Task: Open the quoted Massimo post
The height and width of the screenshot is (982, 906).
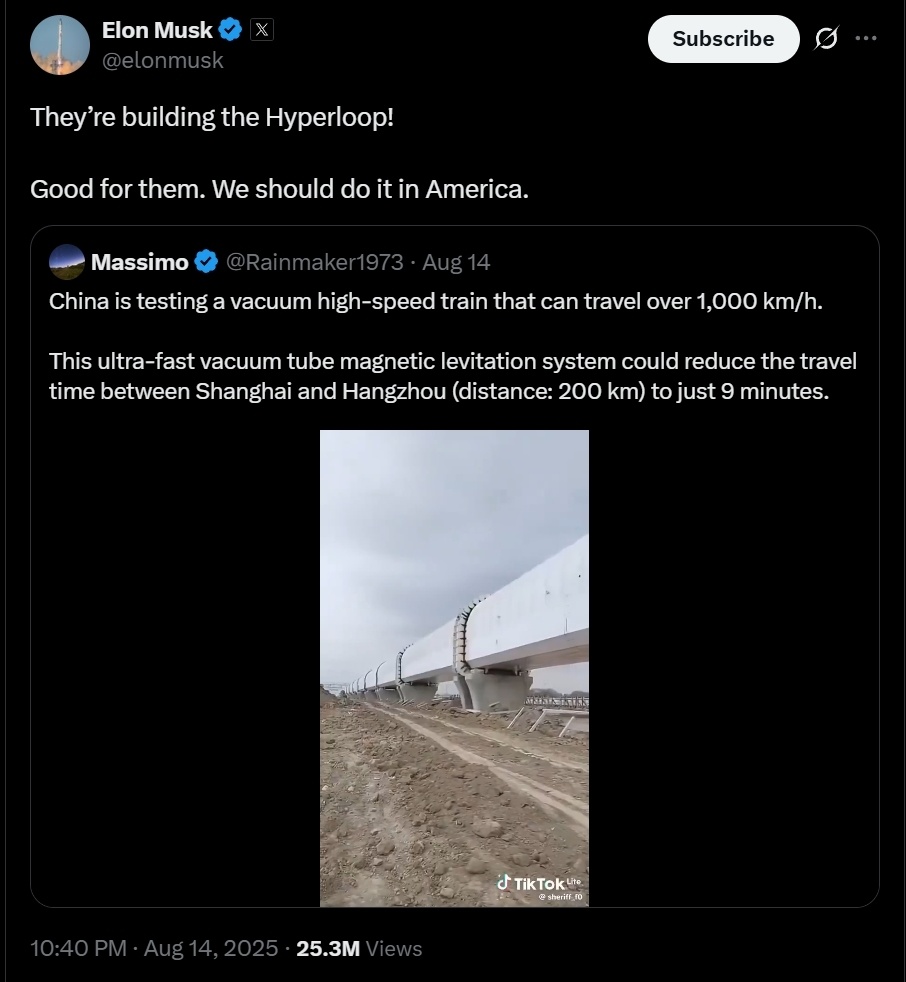Action: point(452,346)
